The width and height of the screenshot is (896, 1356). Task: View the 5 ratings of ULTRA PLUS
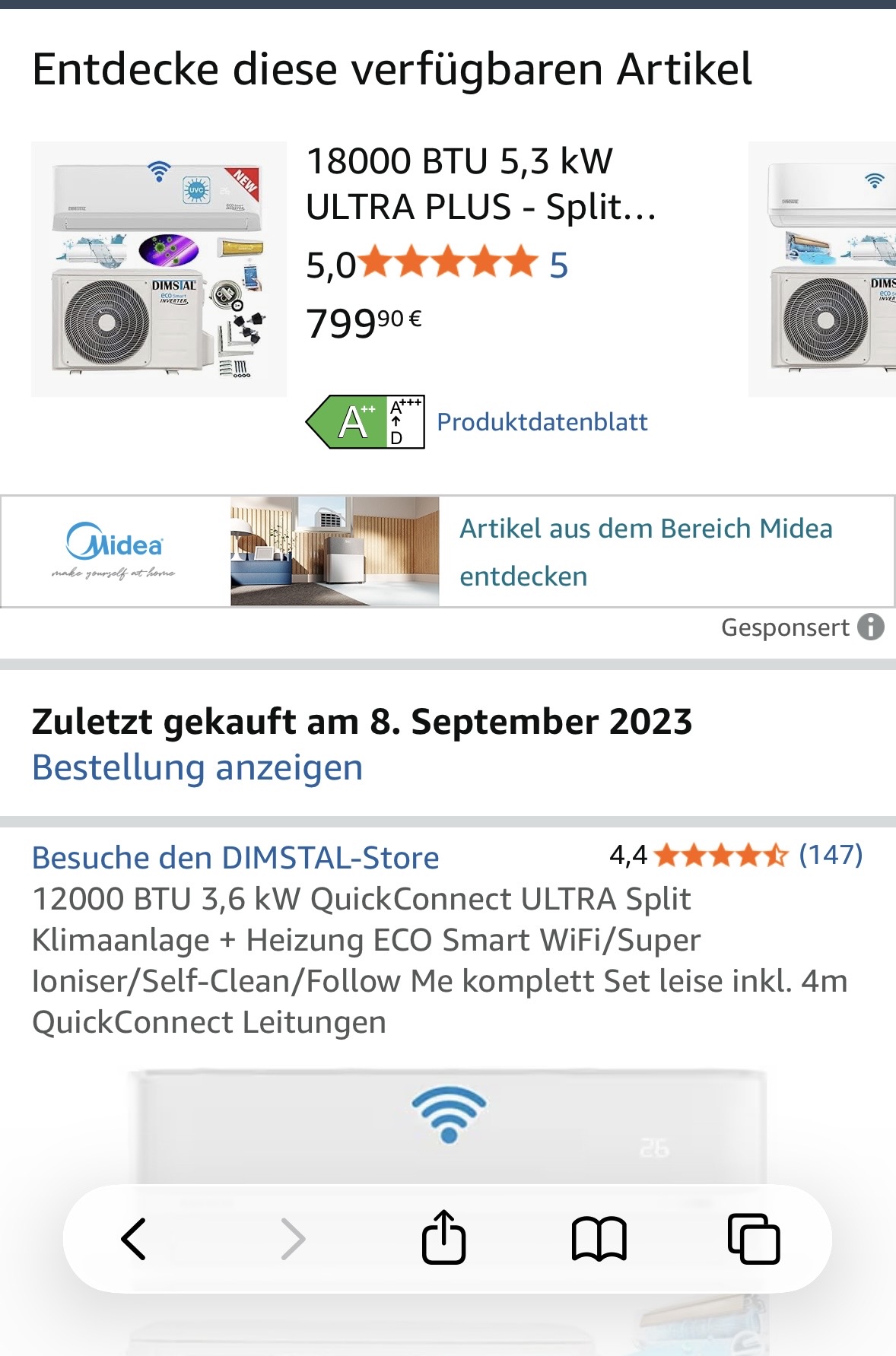(x=558, y=265)
